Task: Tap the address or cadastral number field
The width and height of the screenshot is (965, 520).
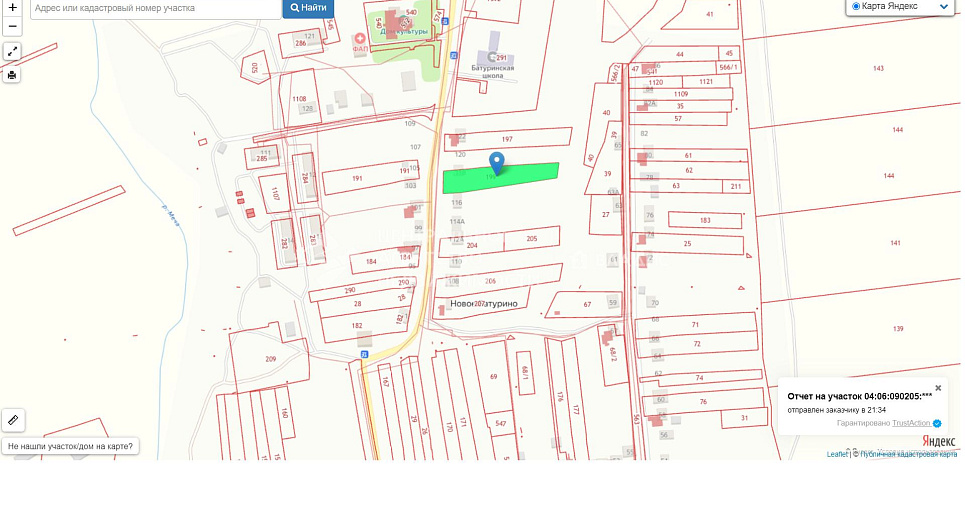Action: point(154,8)
